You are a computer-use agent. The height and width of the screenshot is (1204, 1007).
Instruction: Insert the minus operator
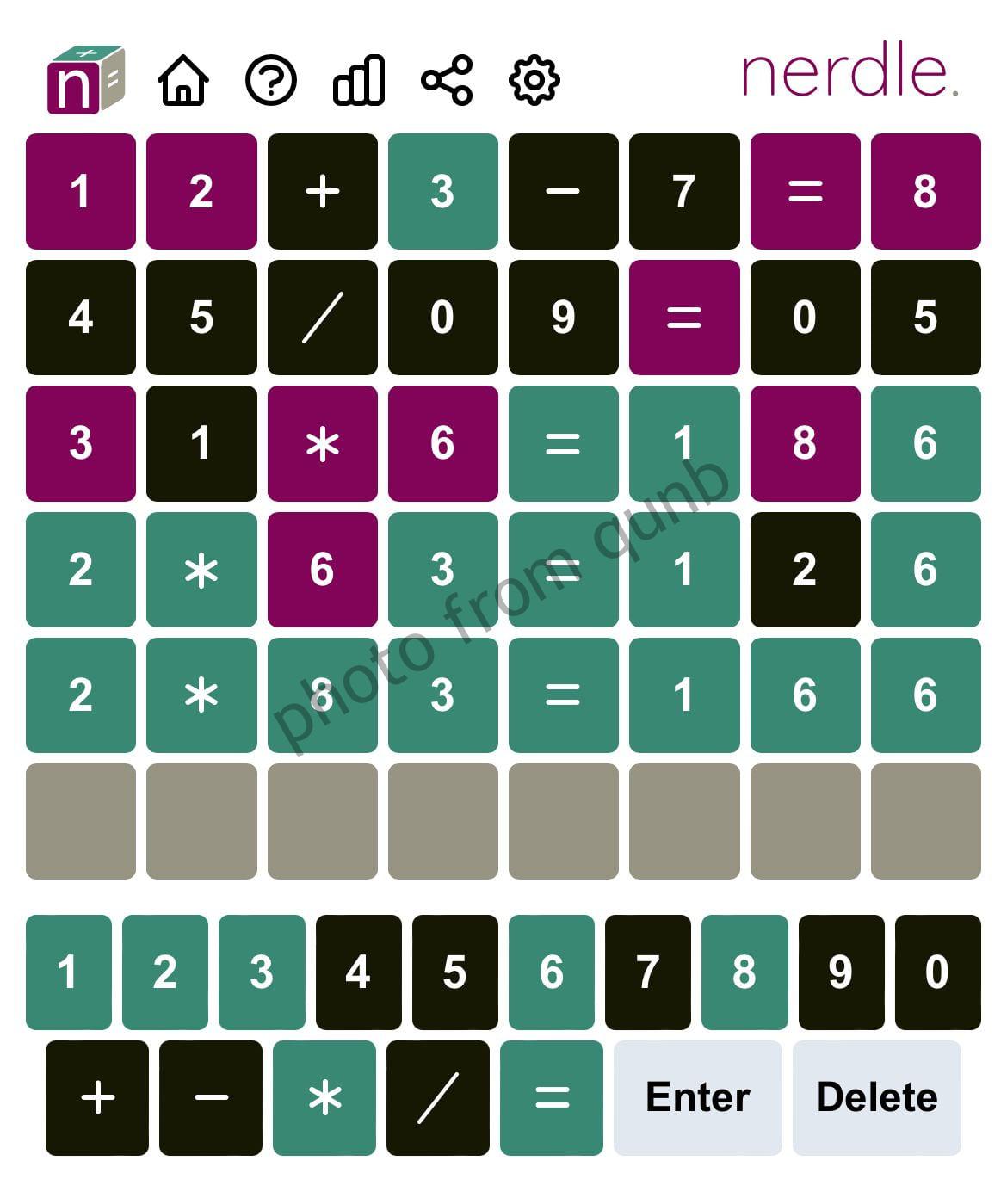pos(210,1097)
